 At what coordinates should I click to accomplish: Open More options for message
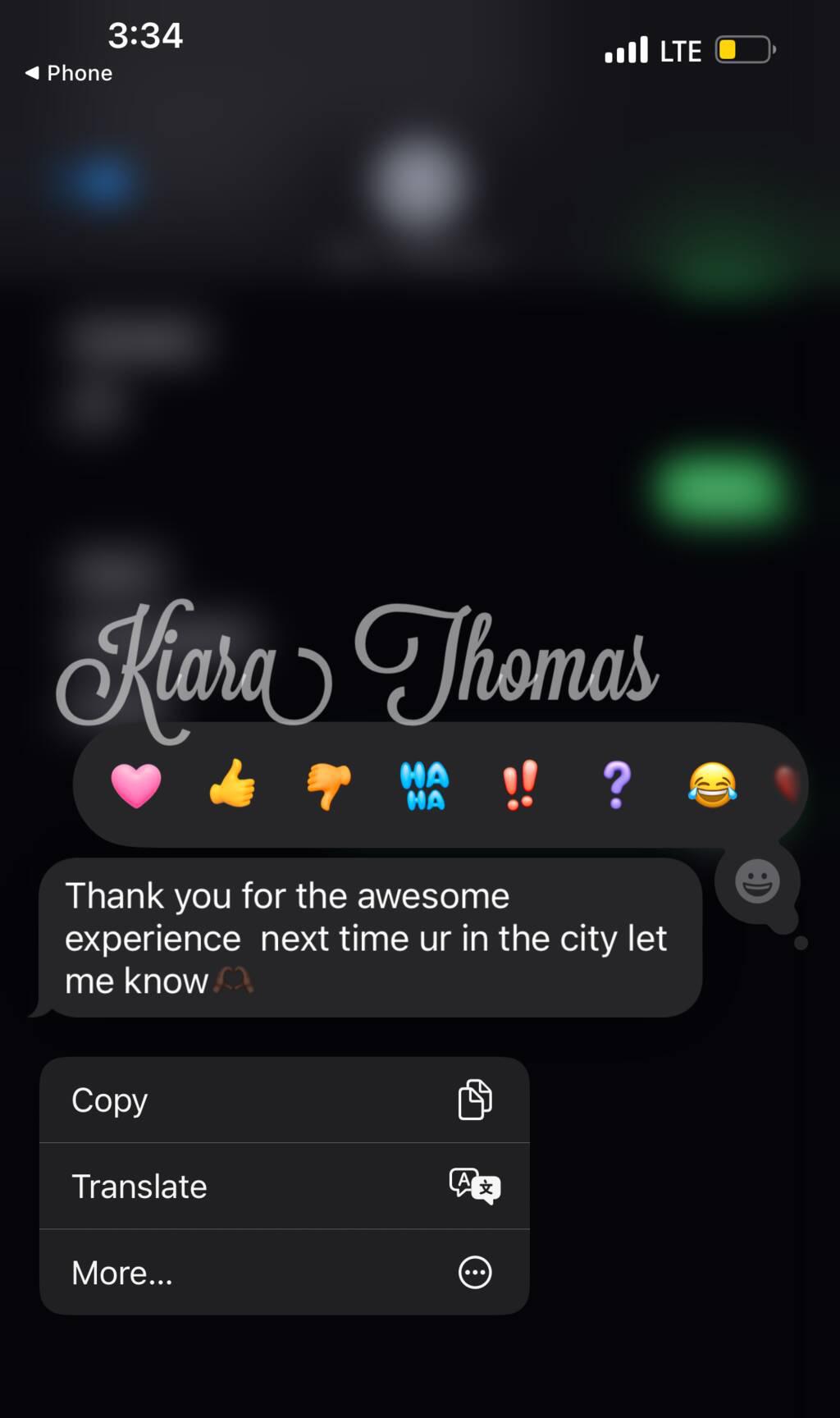(284, 1273)
